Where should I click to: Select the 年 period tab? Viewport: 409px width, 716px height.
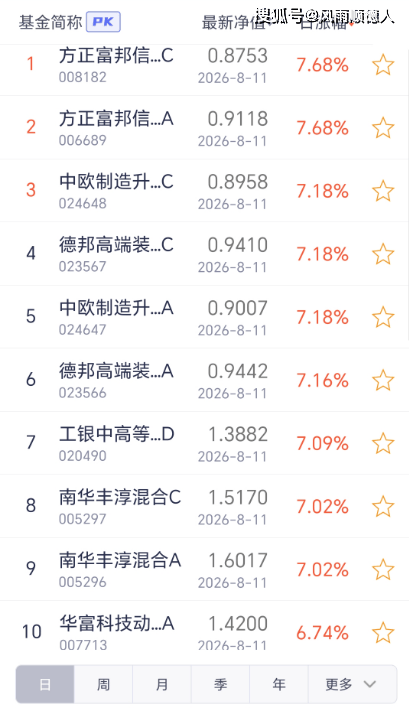279,684
